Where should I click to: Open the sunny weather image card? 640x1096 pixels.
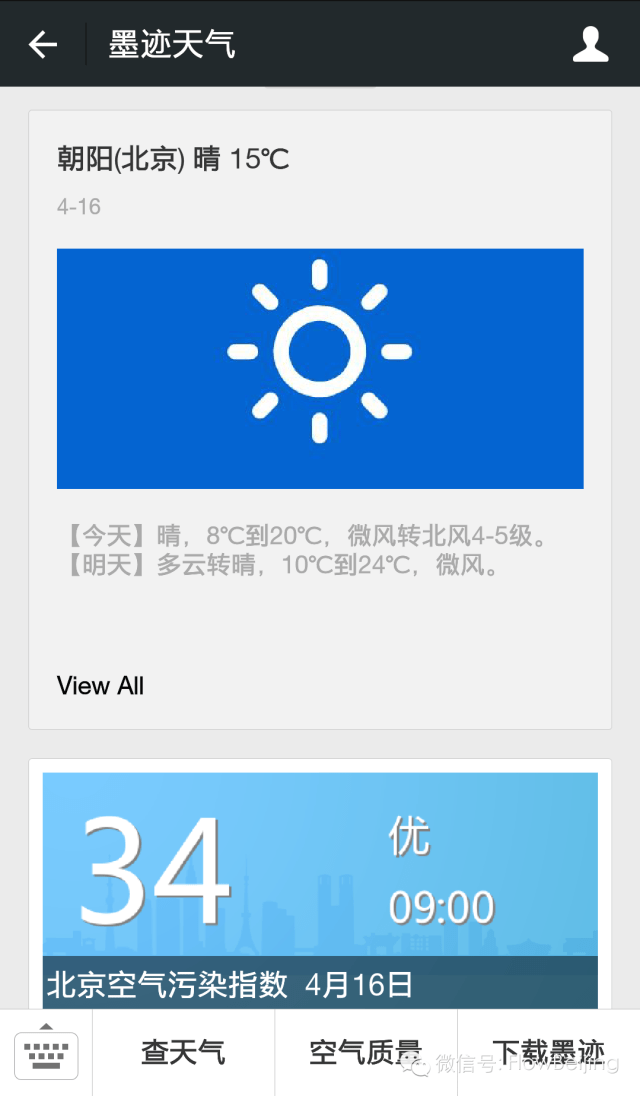pyautogui.click(x=320, y=368)
